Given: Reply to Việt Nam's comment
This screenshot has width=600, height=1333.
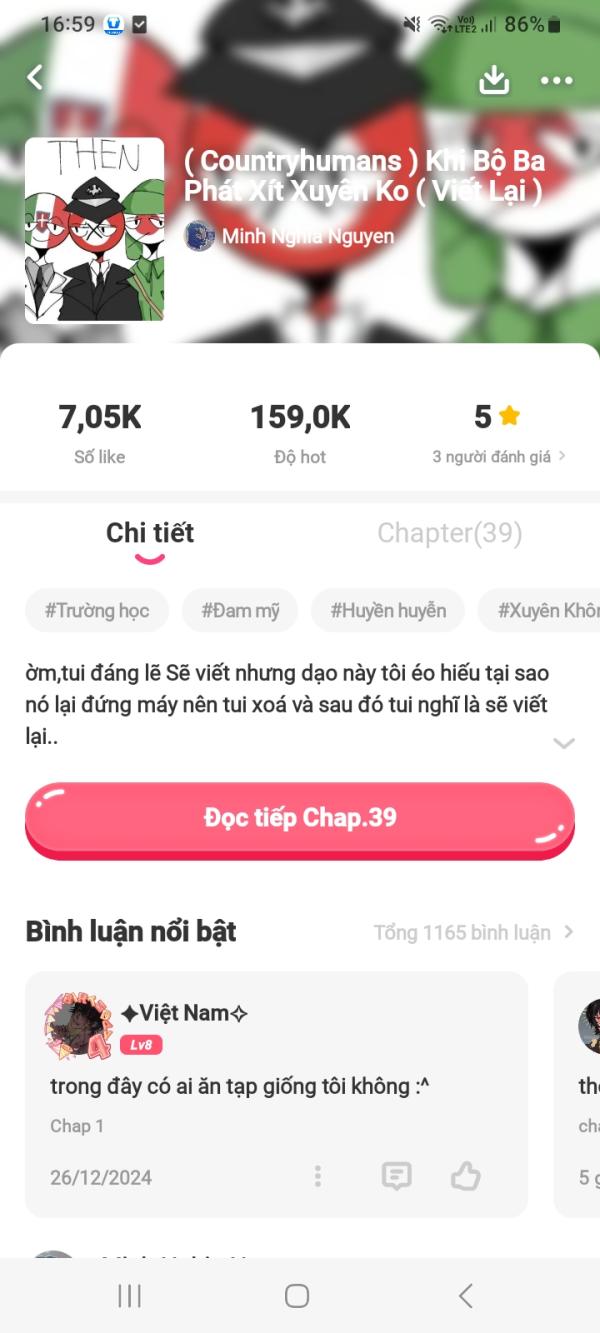Looking at the screenshot, I should click(x=397, y=1176).
